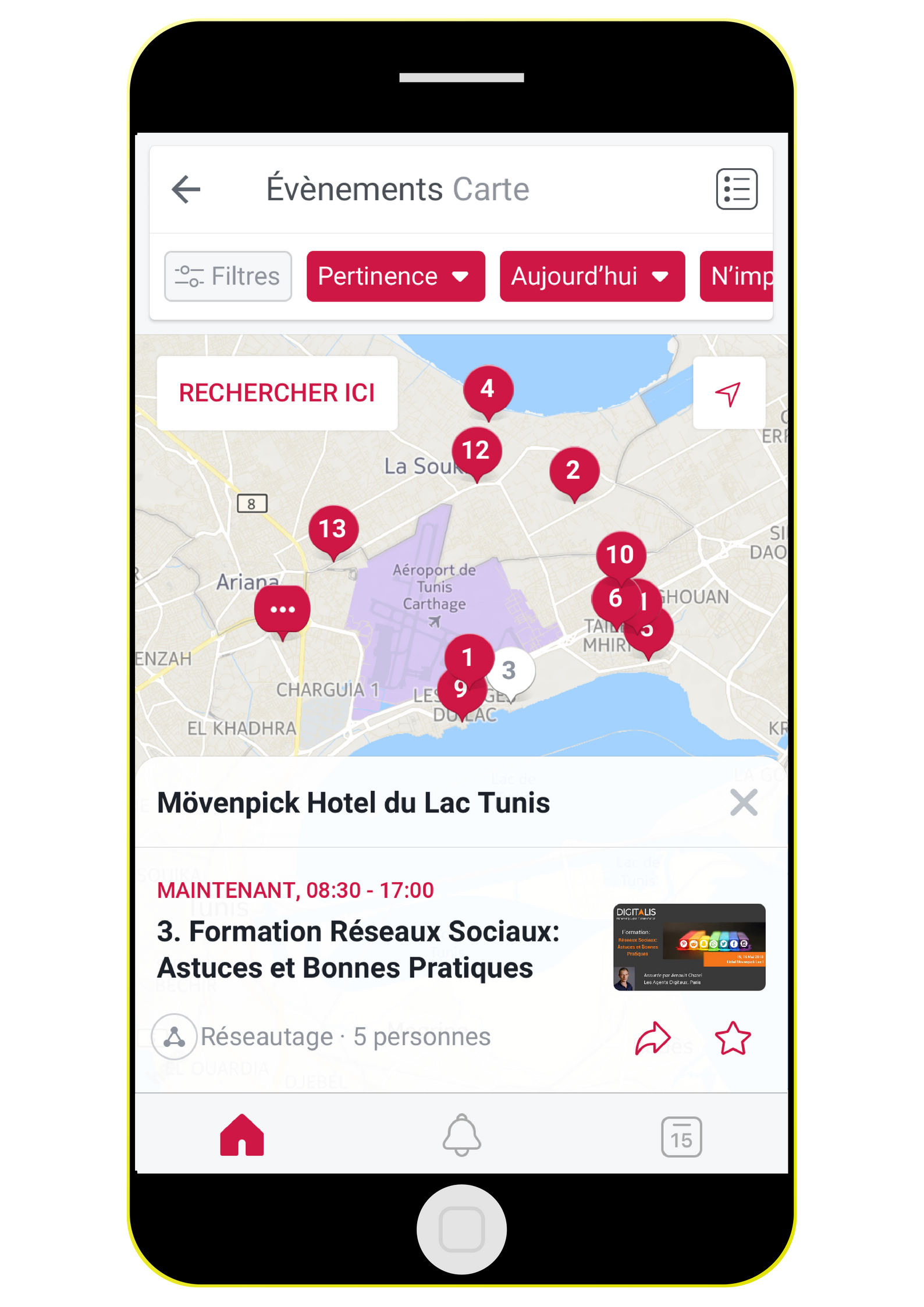Open the calendar tab
The height and width of the screenshot is (1307, 924).
point(681,1136)
